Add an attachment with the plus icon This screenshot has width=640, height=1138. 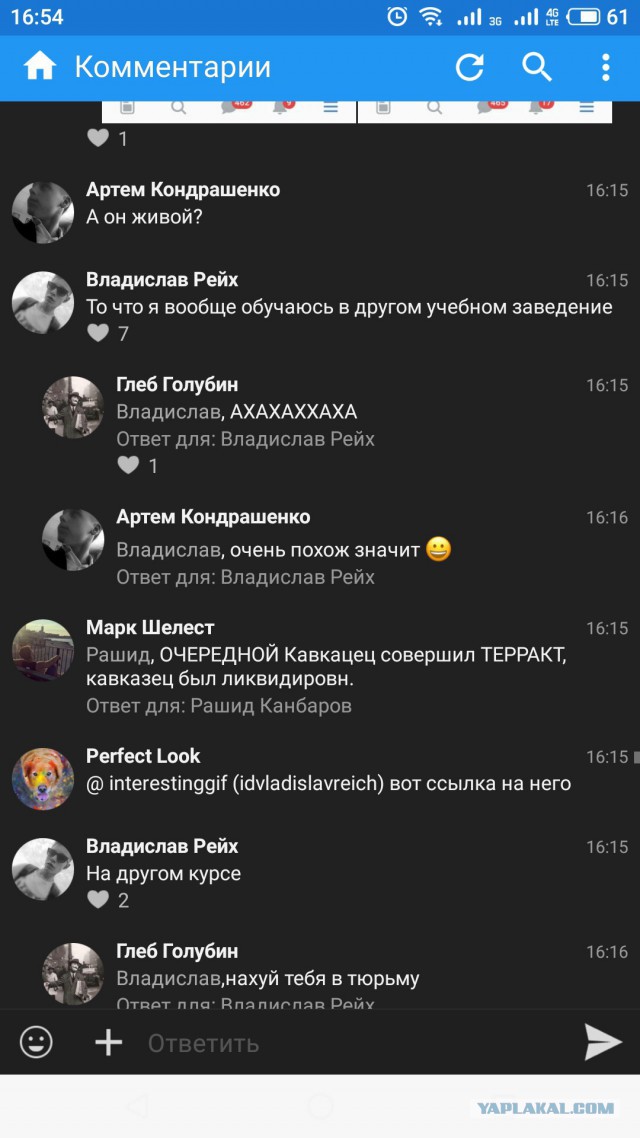[x=108, y=1043]
